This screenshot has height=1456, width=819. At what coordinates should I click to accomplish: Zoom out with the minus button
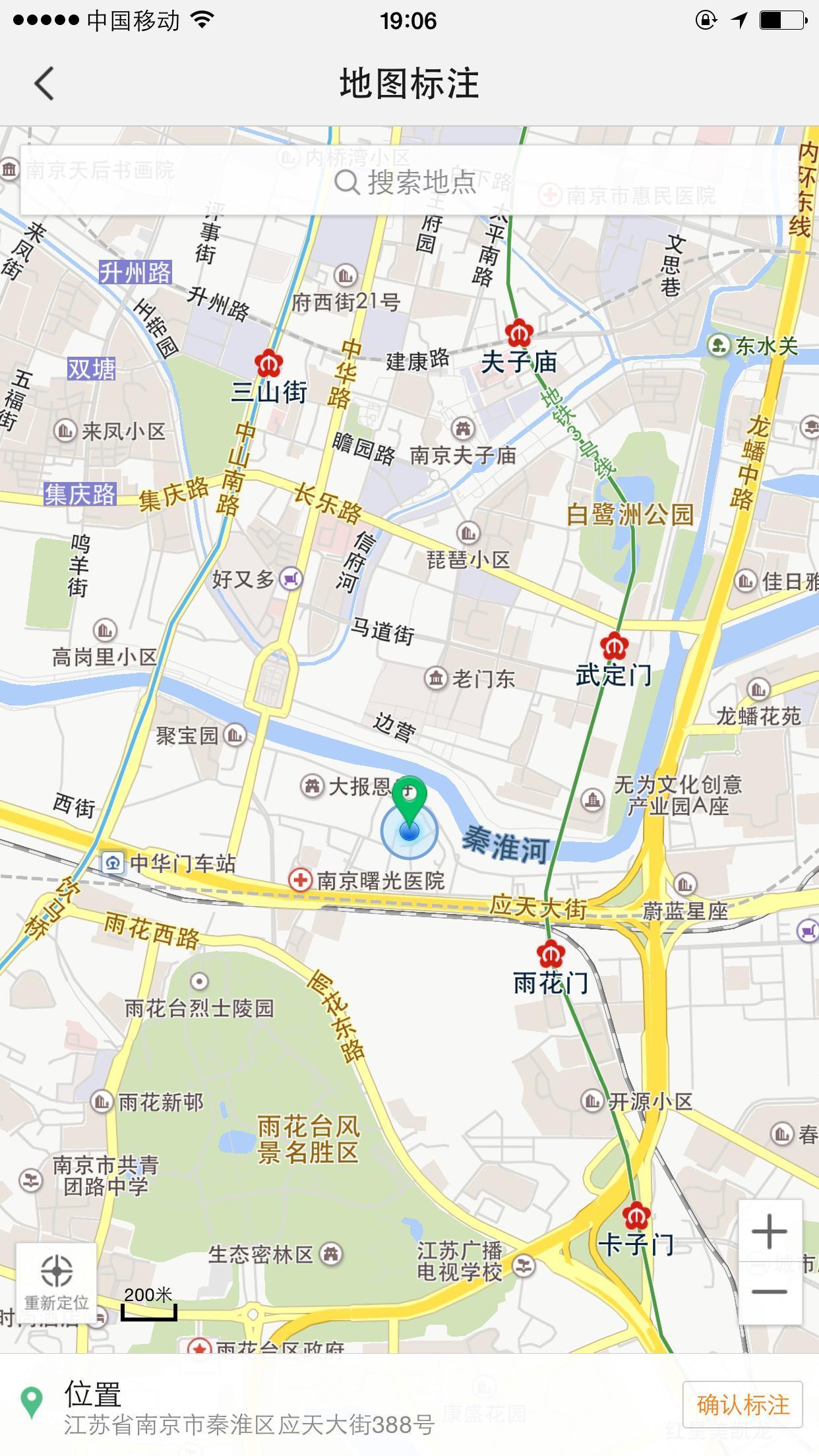(x=770, y=1292)
